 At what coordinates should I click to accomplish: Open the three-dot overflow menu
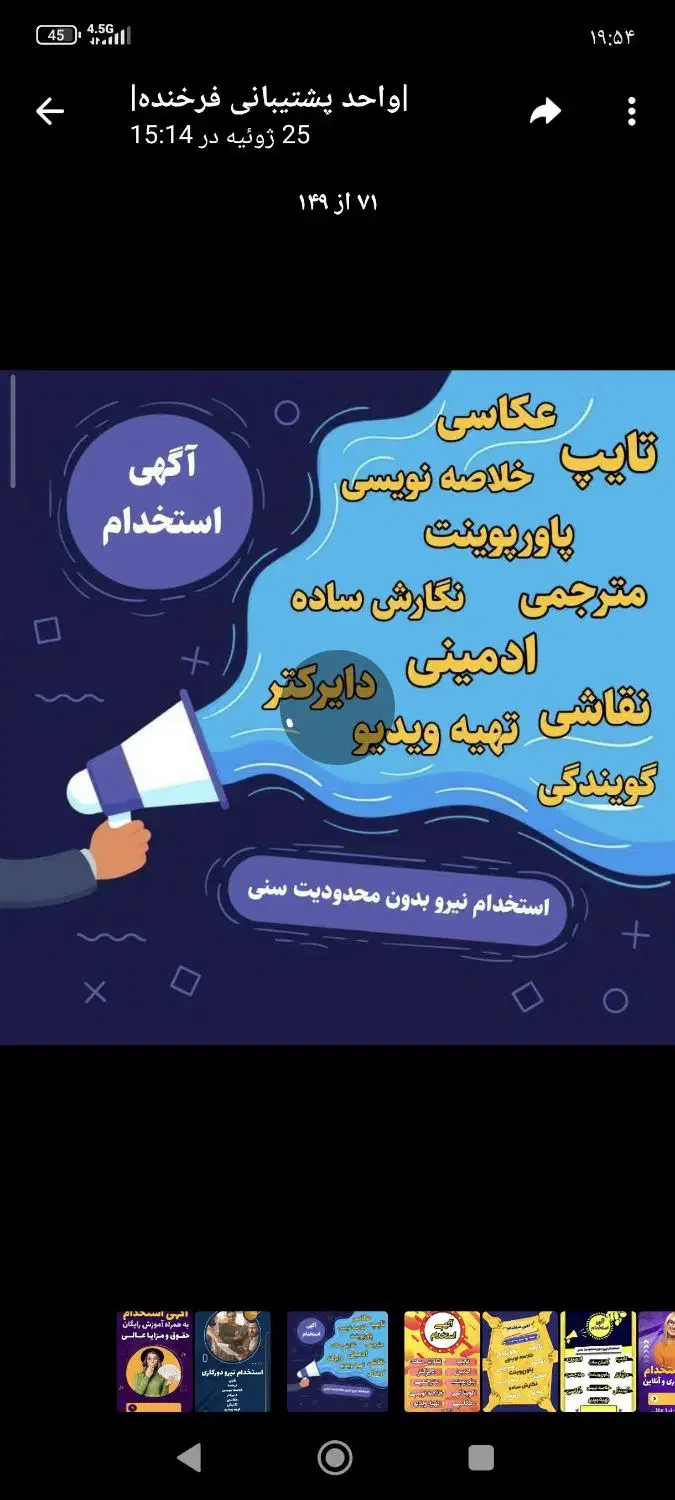(631, 112)
